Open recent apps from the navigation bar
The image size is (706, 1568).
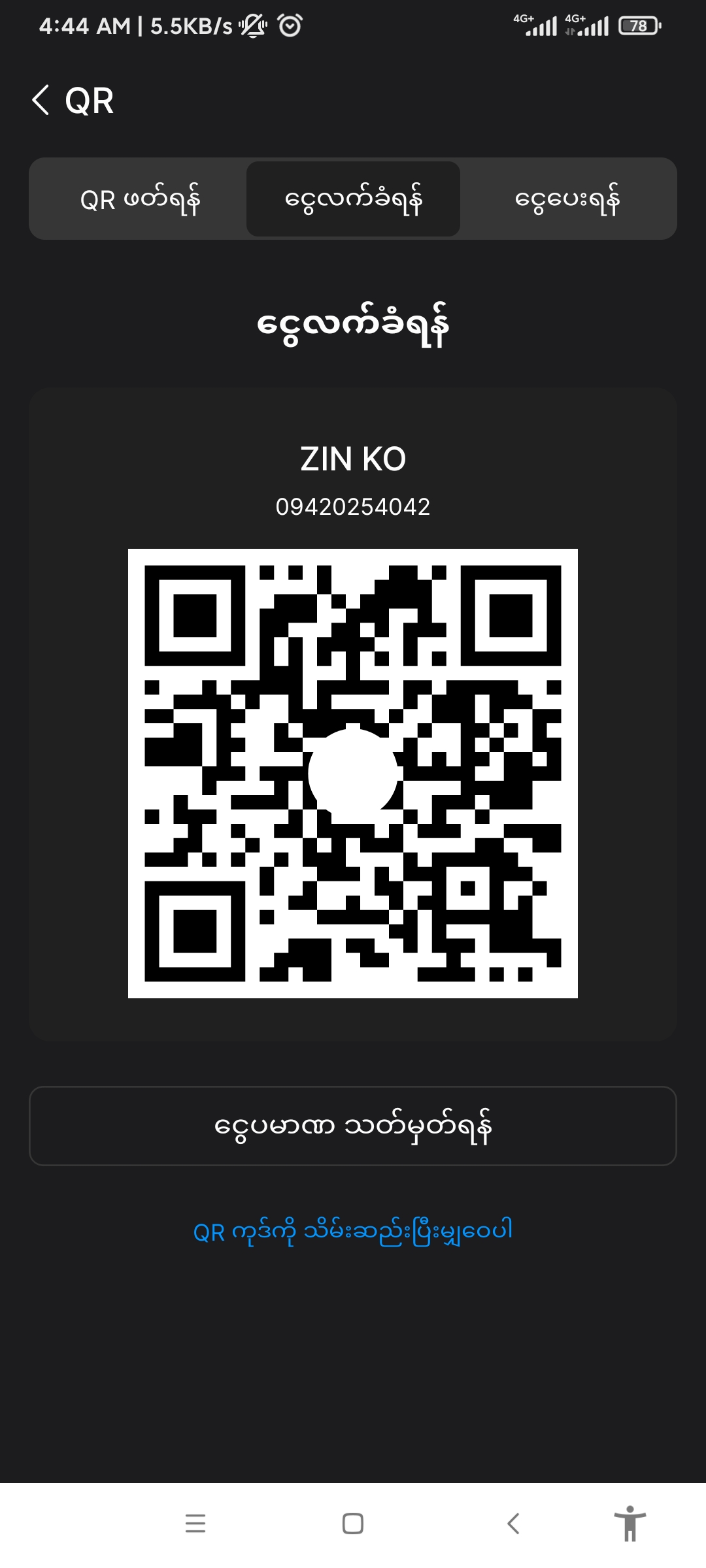tap(195, 1524)
